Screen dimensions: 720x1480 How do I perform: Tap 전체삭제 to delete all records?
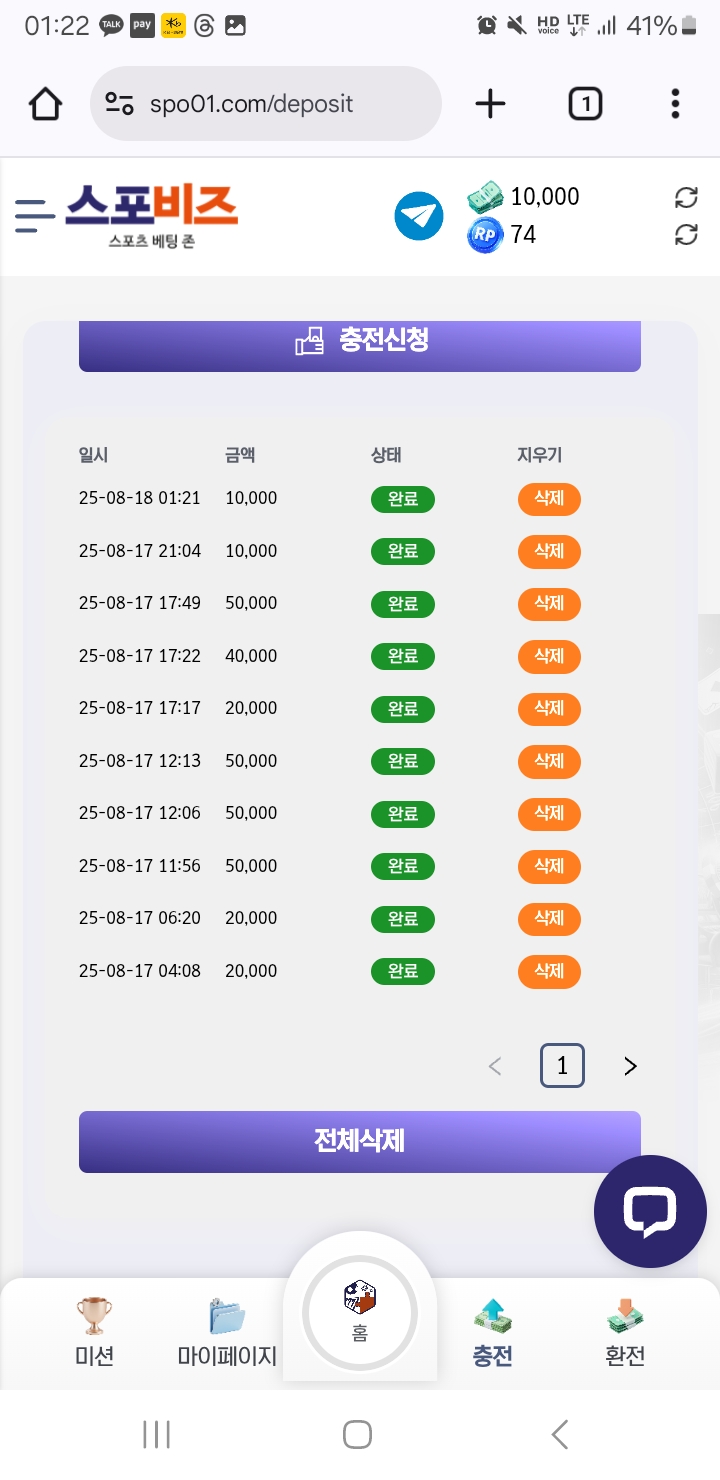click(x=360, y=1141)
